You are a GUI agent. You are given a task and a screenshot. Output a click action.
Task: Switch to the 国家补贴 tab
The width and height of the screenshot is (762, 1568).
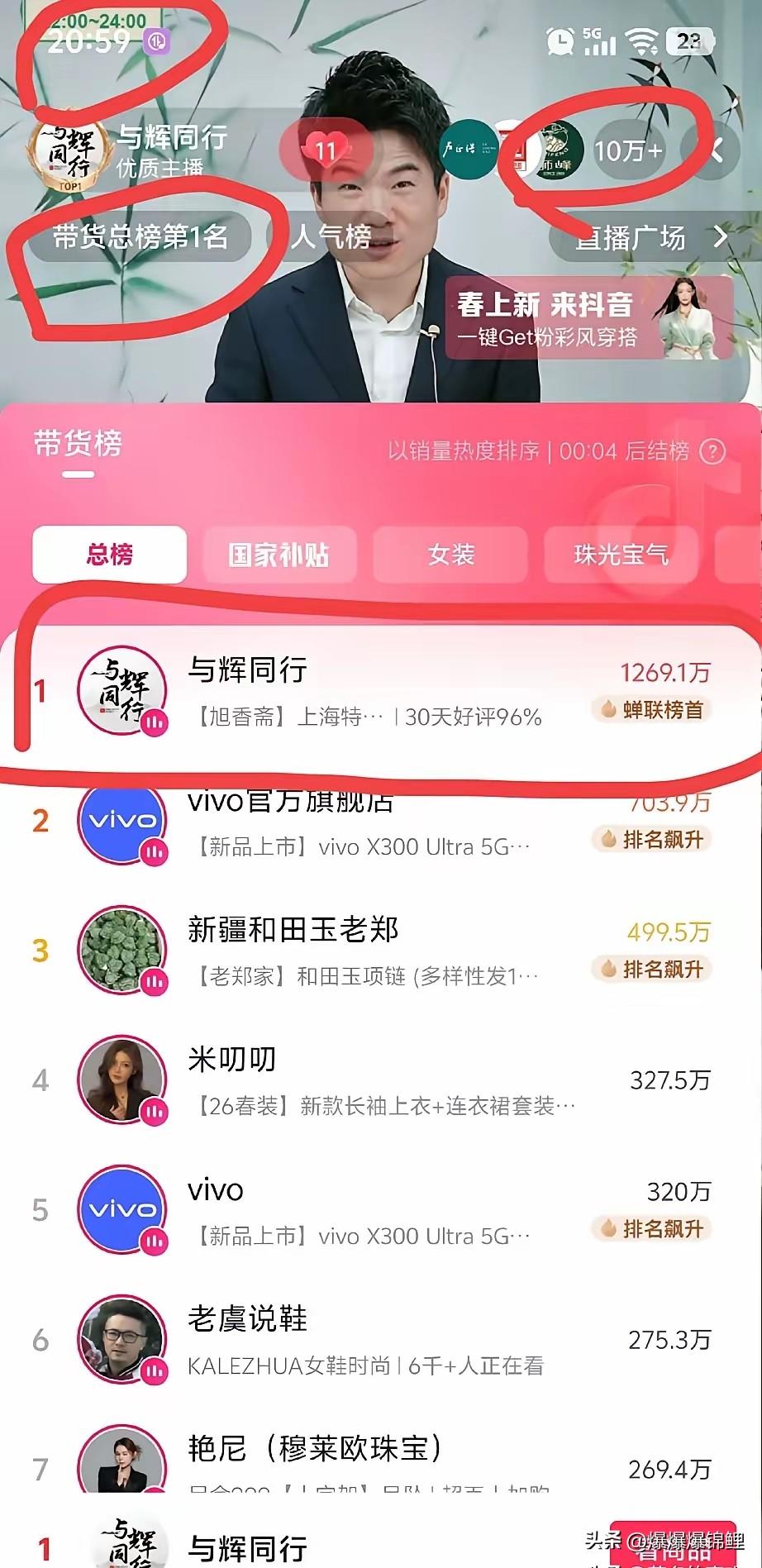(280, 556)
